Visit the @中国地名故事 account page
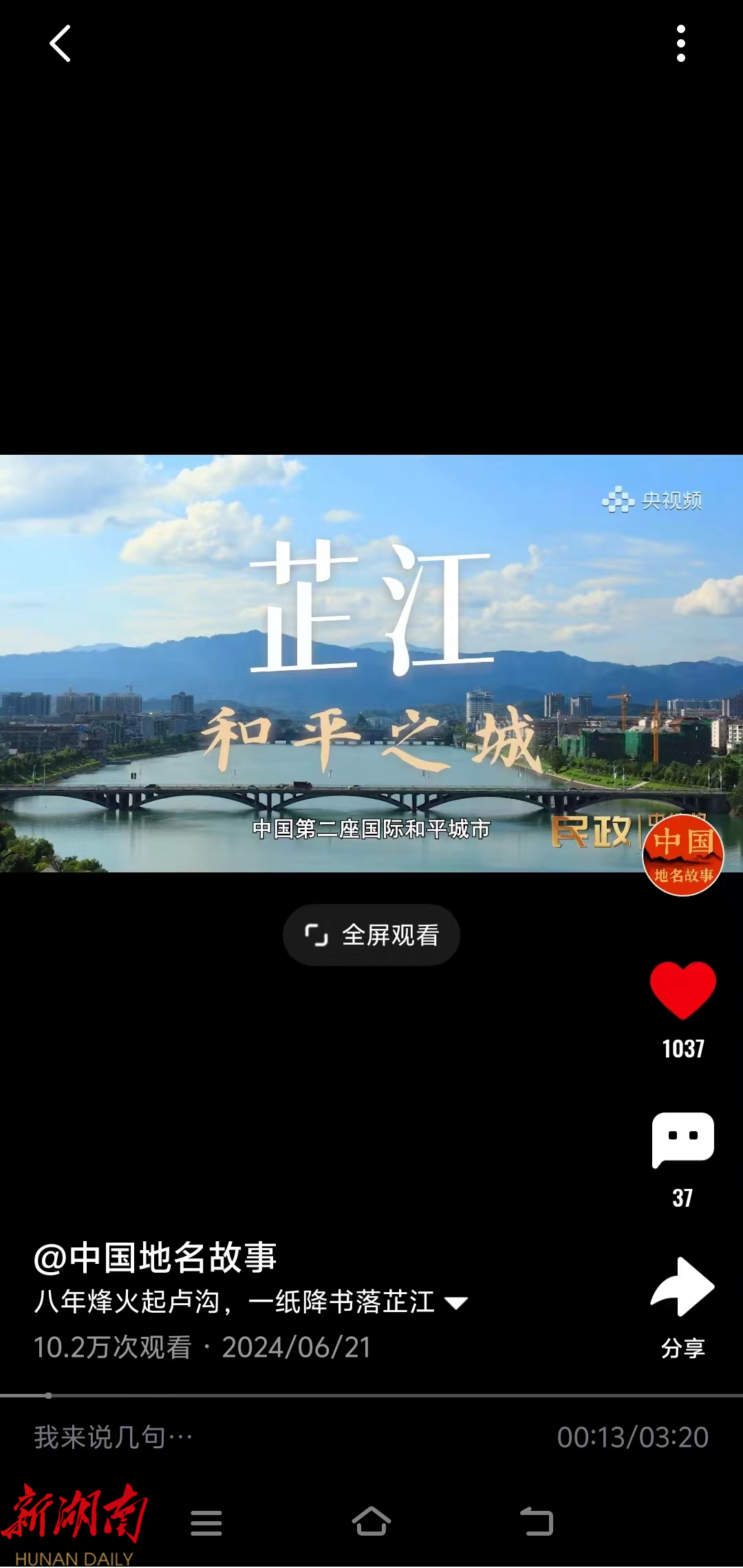743x1568 pixels. point(155,1257)
